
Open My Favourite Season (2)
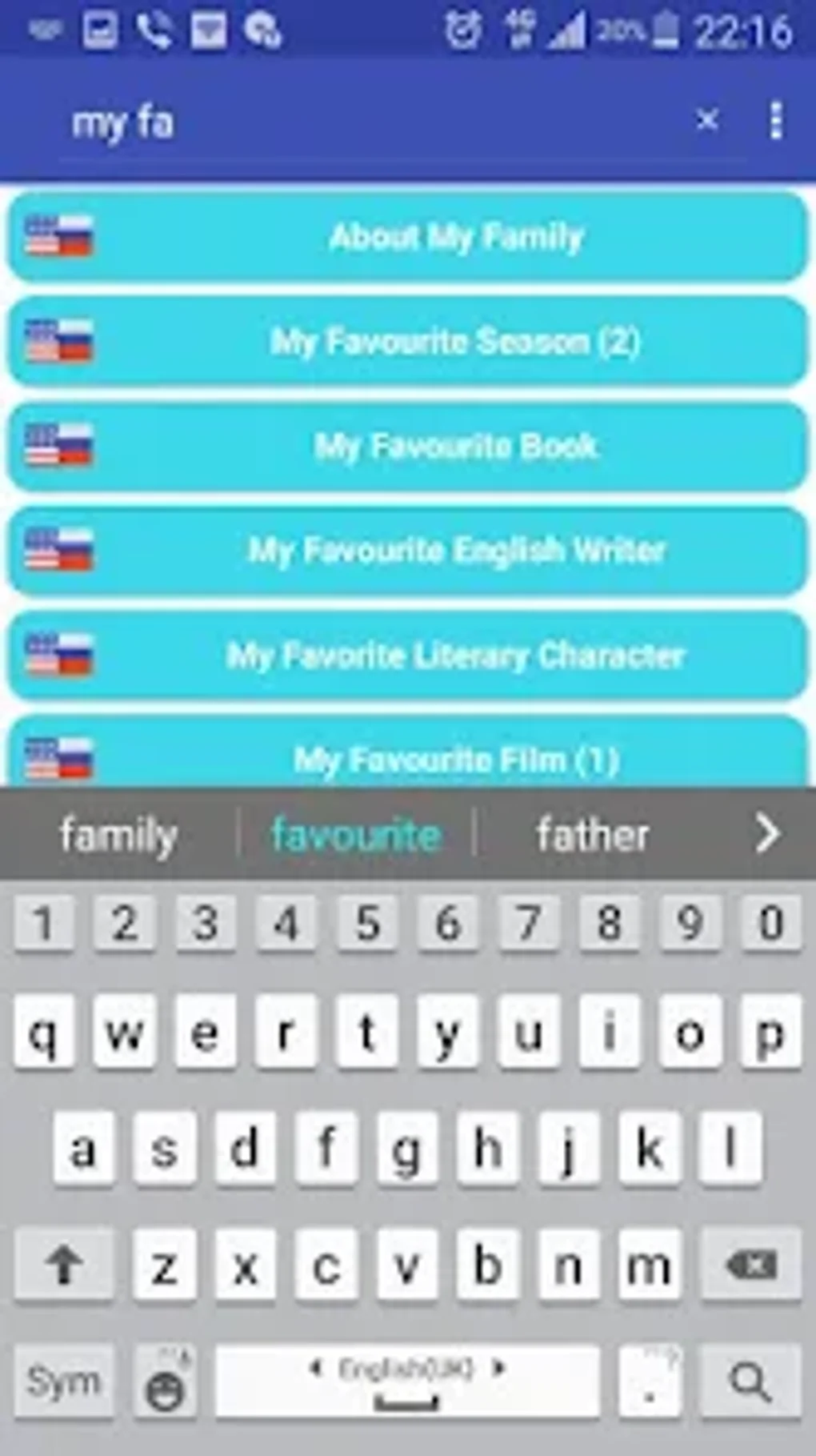click(x=408, y=342)
